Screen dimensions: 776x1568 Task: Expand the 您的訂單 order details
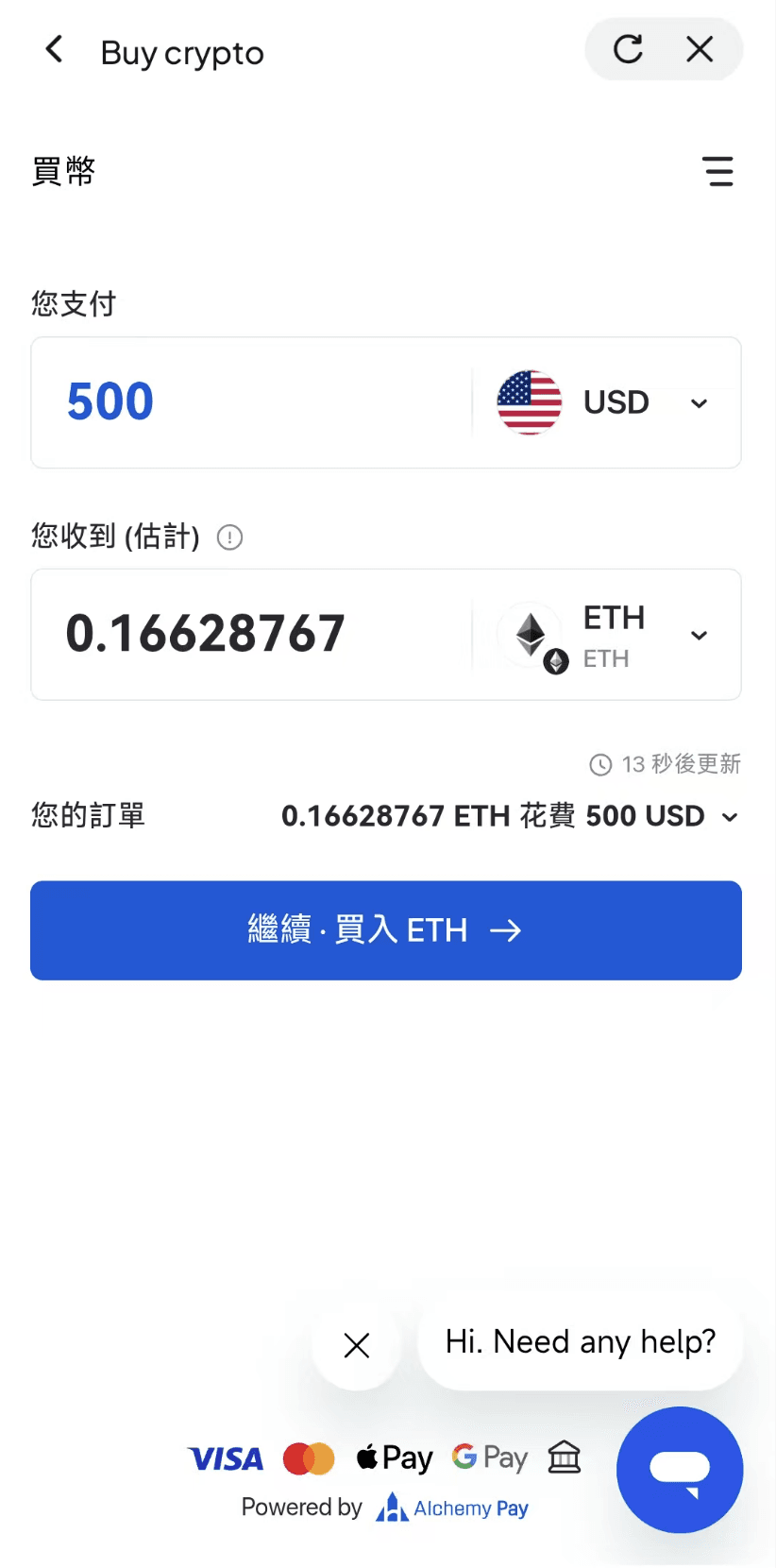(730, 817)
